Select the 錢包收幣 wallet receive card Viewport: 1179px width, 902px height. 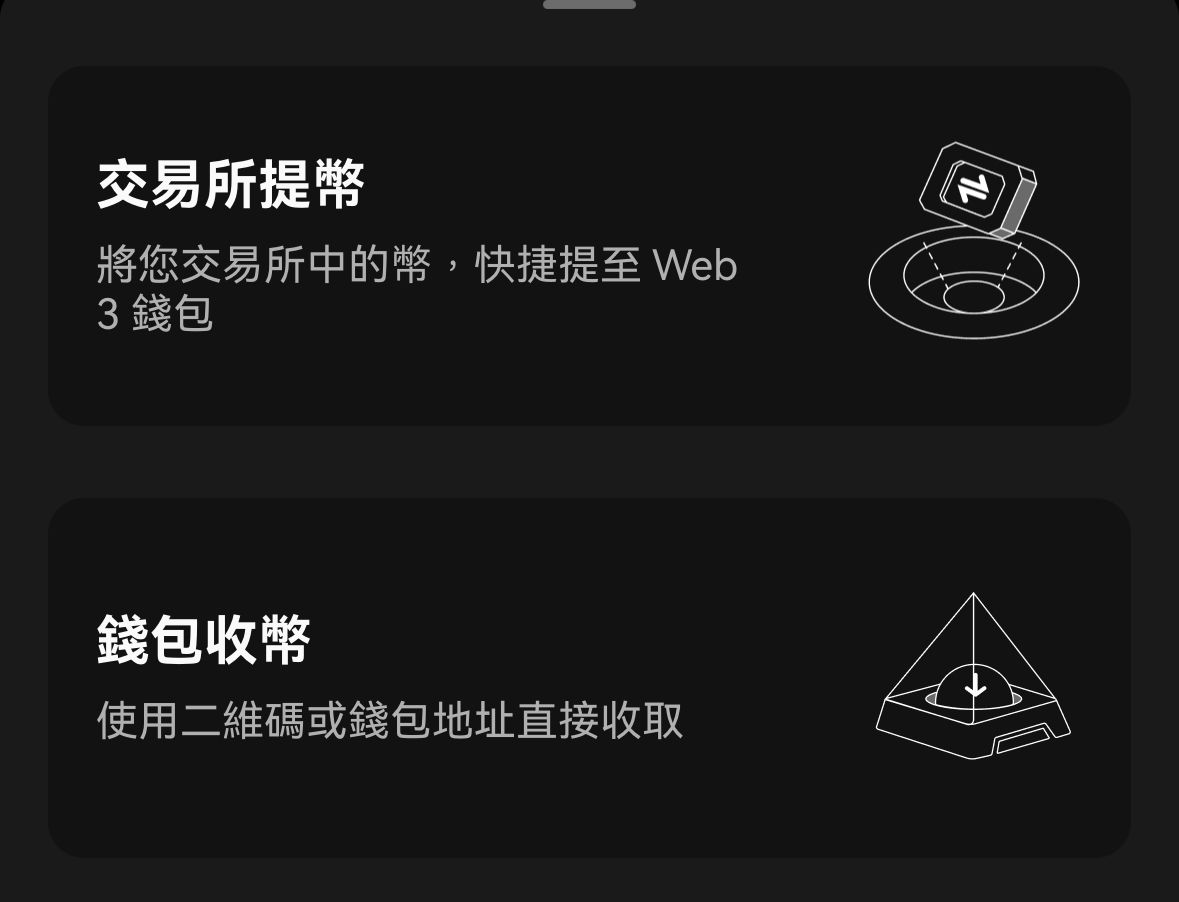(588, 677)
